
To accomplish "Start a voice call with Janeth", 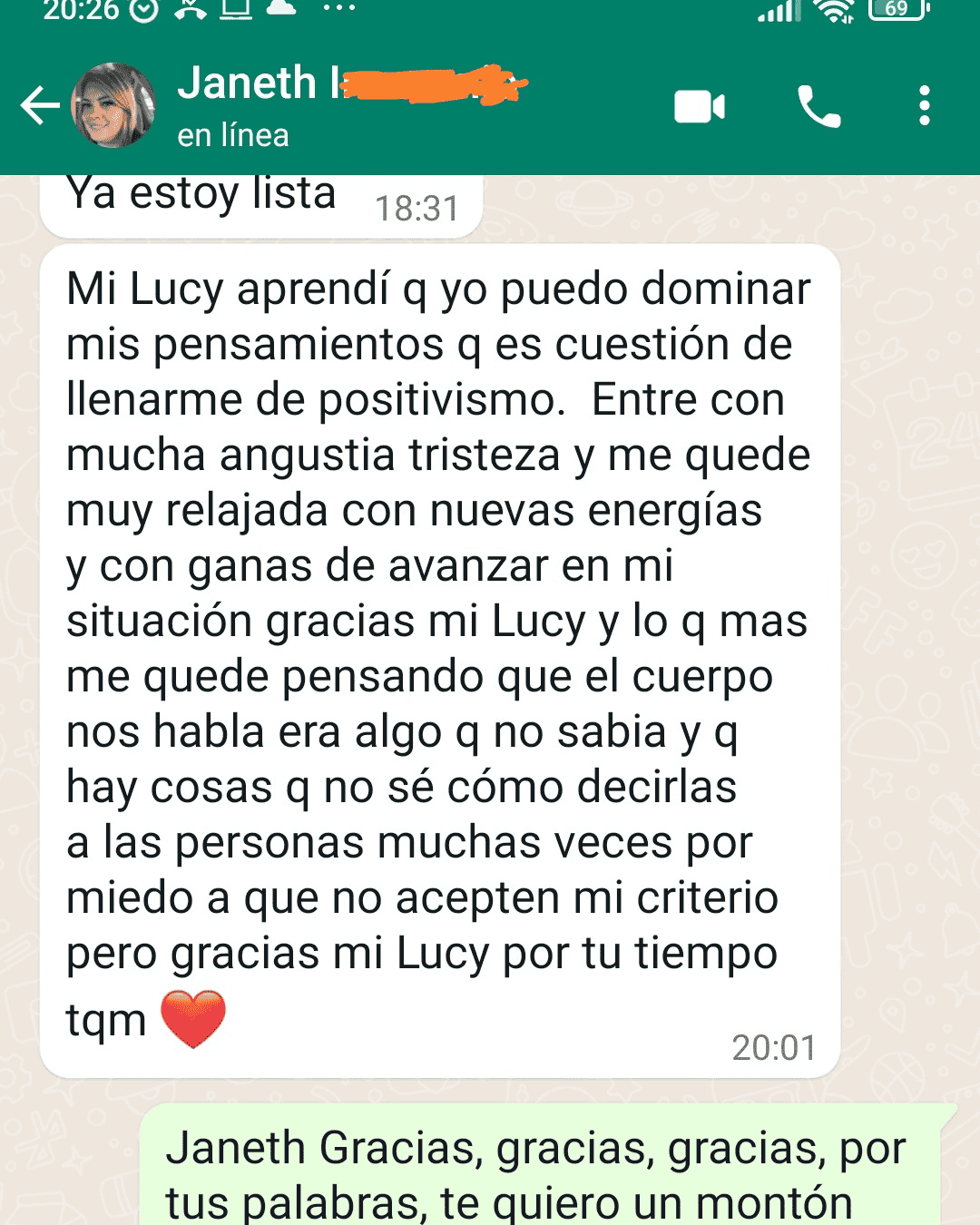I will tap(818, 107).
